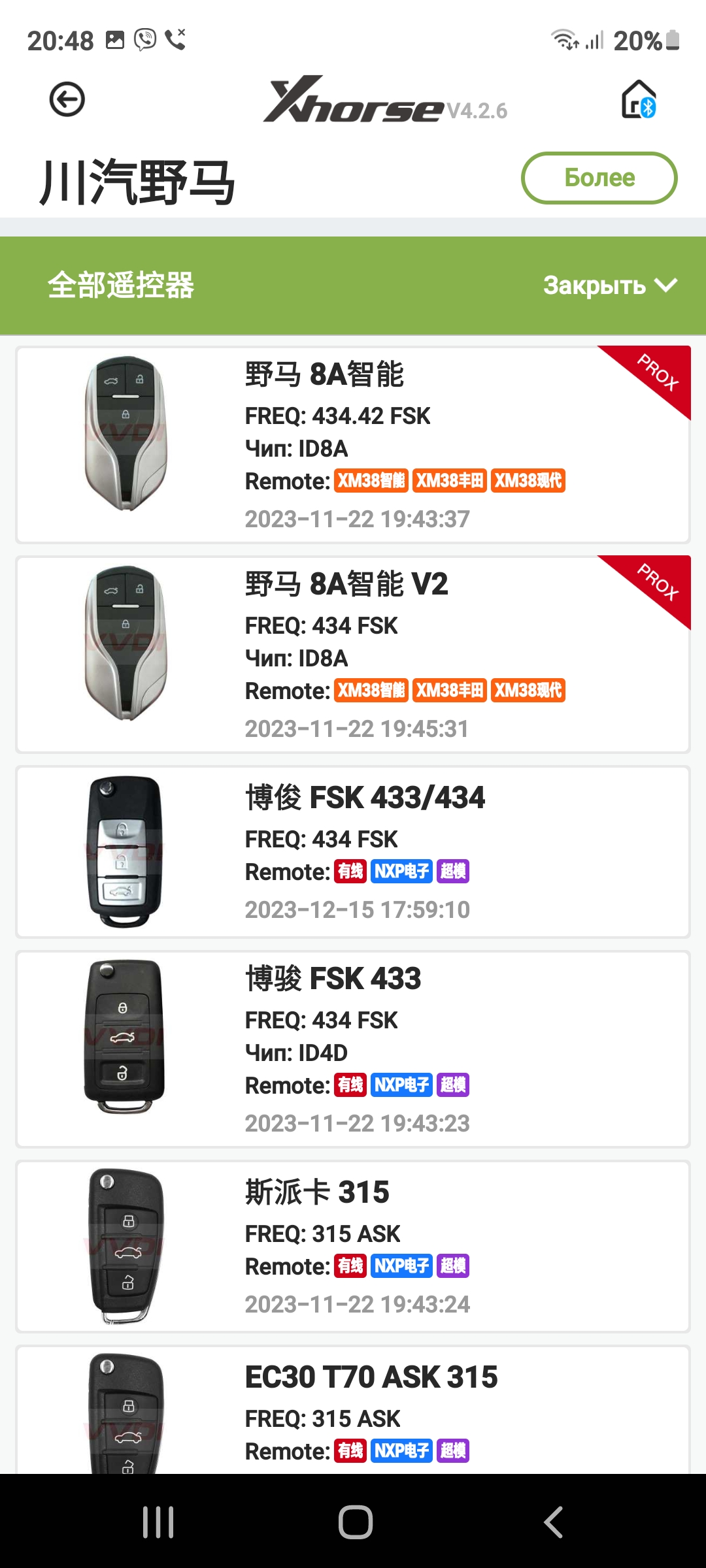Image resolution: width=706 pixels, height=1568 pixels.
Task: Collapse the list with Закрыть
Action: coord(609,286)
